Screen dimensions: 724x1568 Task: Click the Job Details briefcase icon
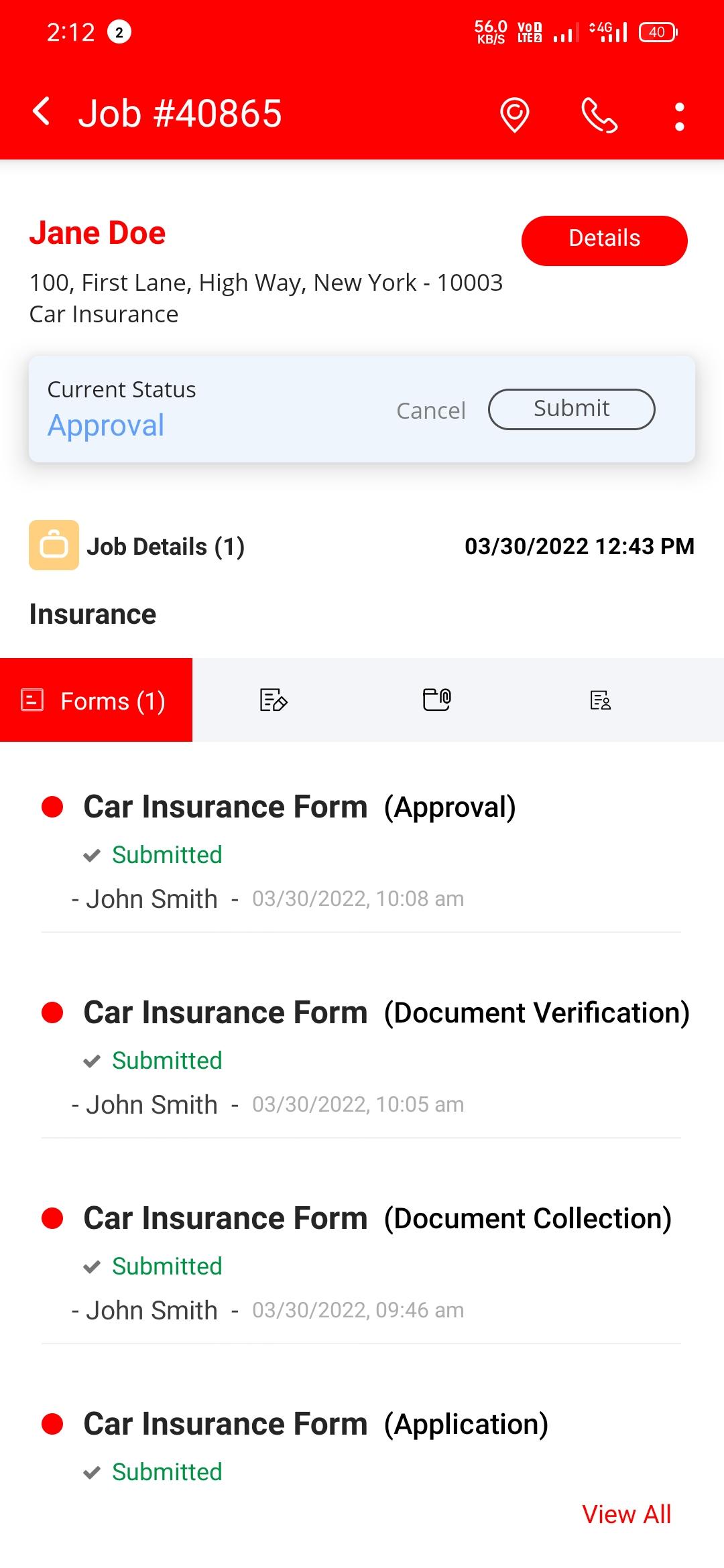pyautogui.click(x=55, y=546)
